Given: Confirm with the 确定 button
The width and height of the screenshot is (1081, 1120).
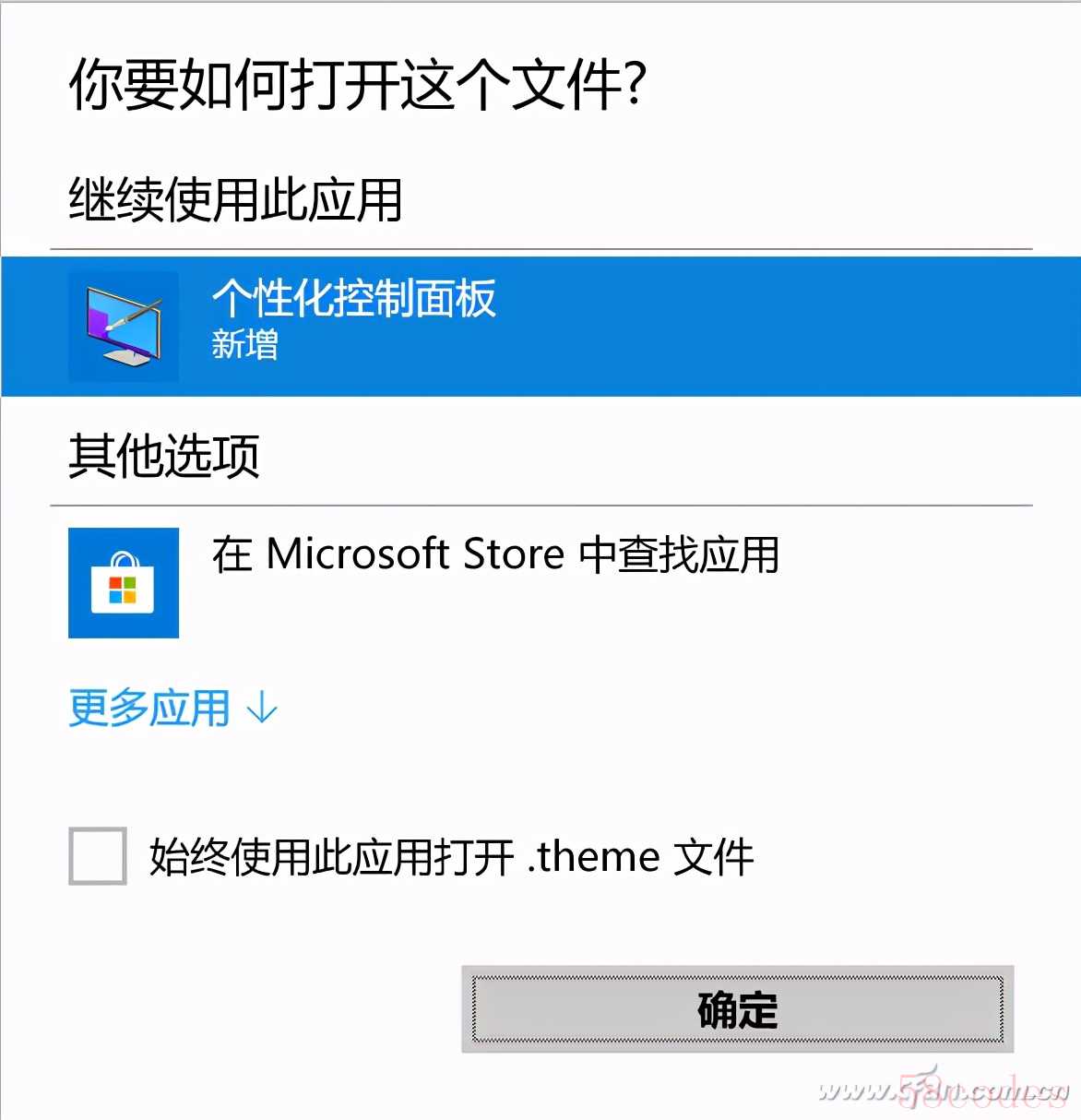Looking at the screenshot, I should [x=737, y=1009].
